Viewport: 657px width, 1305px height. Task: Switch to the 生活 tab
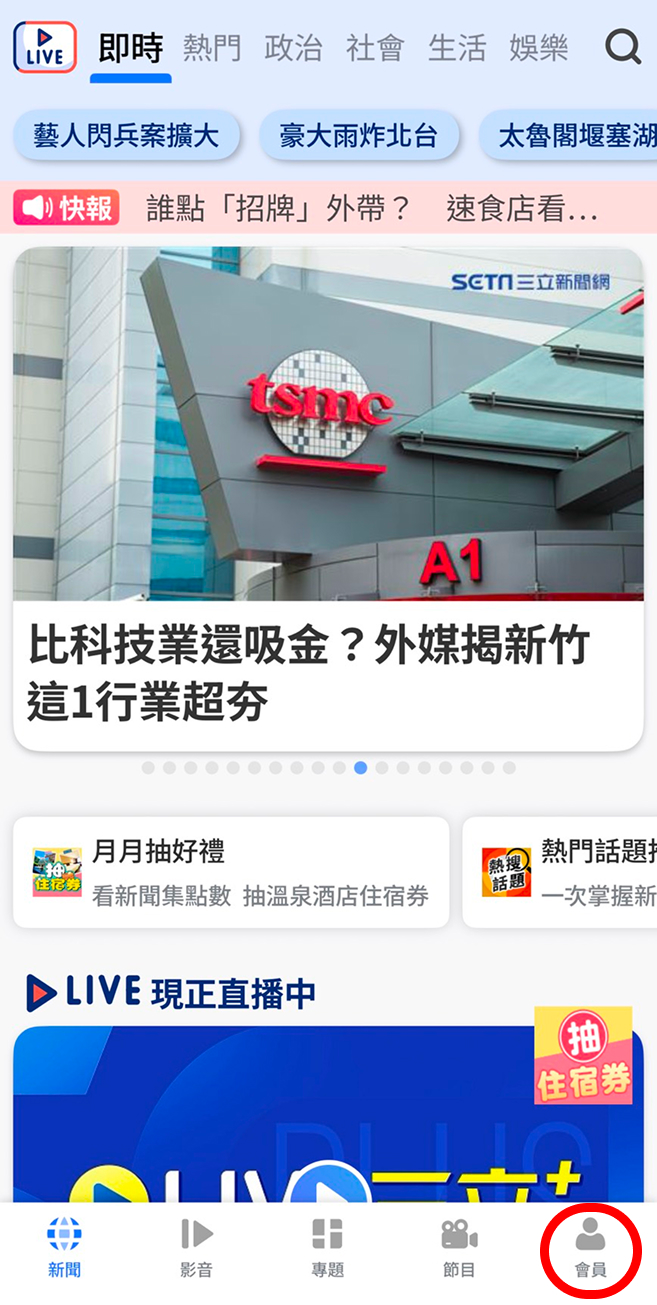tap(457, 47)
